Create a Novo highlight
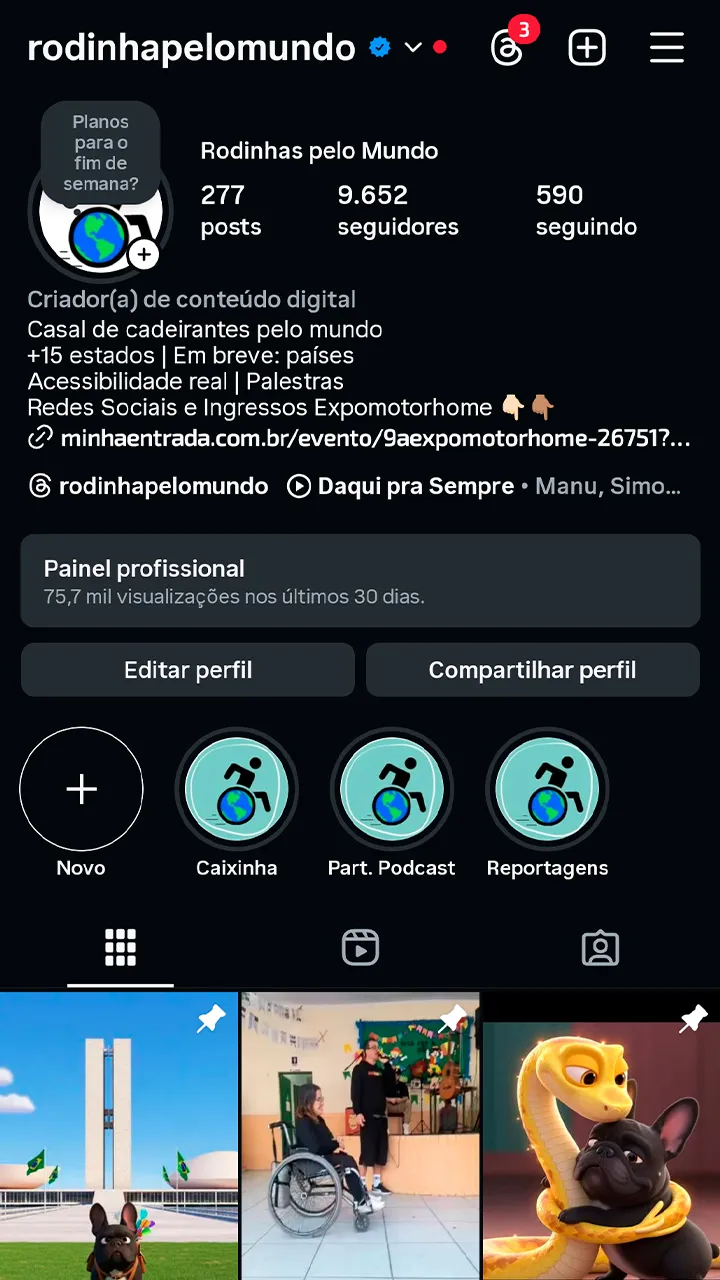Image resolution: width=720 pixels, height=1280 pixels. pos(81,789)
